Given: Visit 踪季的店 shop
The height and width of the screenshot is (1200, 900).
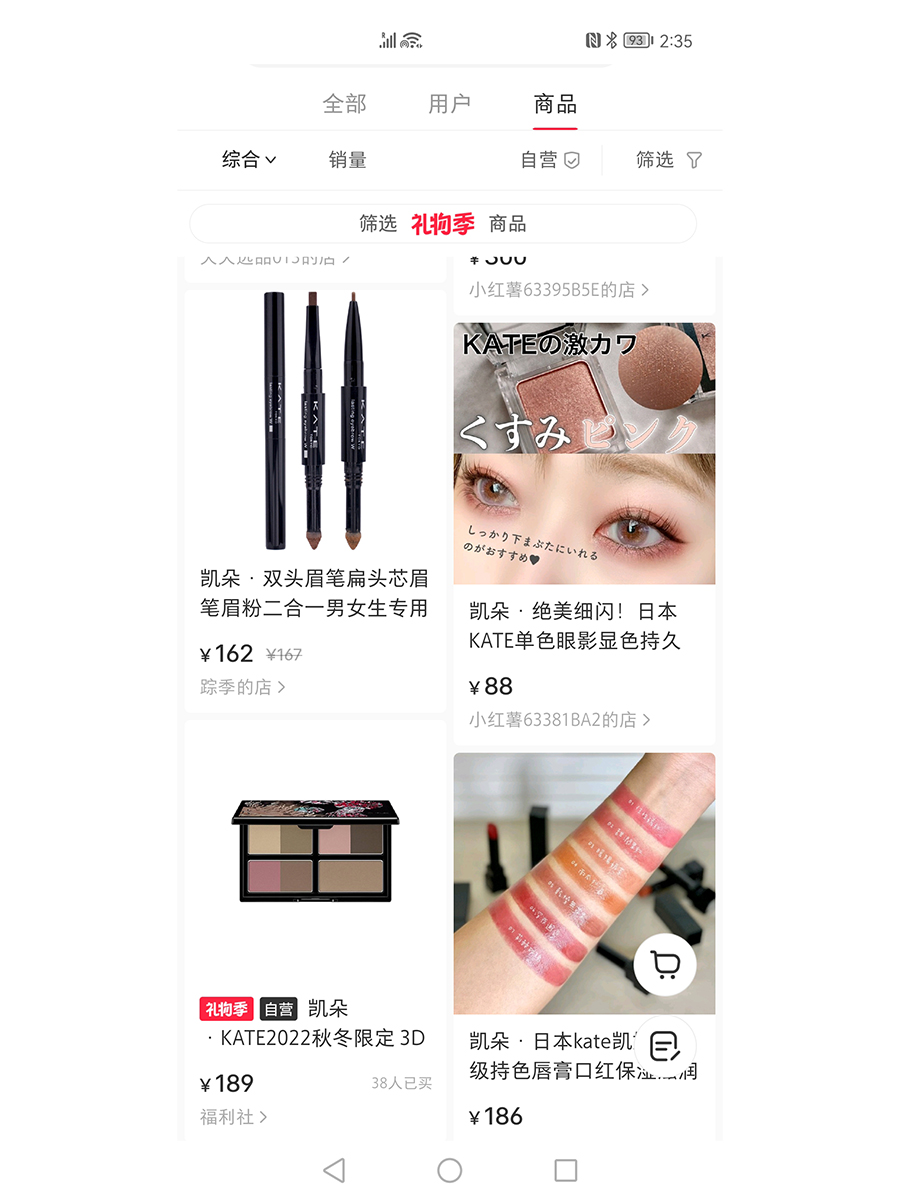Looking at the screenshot, I should coord(242,687).
